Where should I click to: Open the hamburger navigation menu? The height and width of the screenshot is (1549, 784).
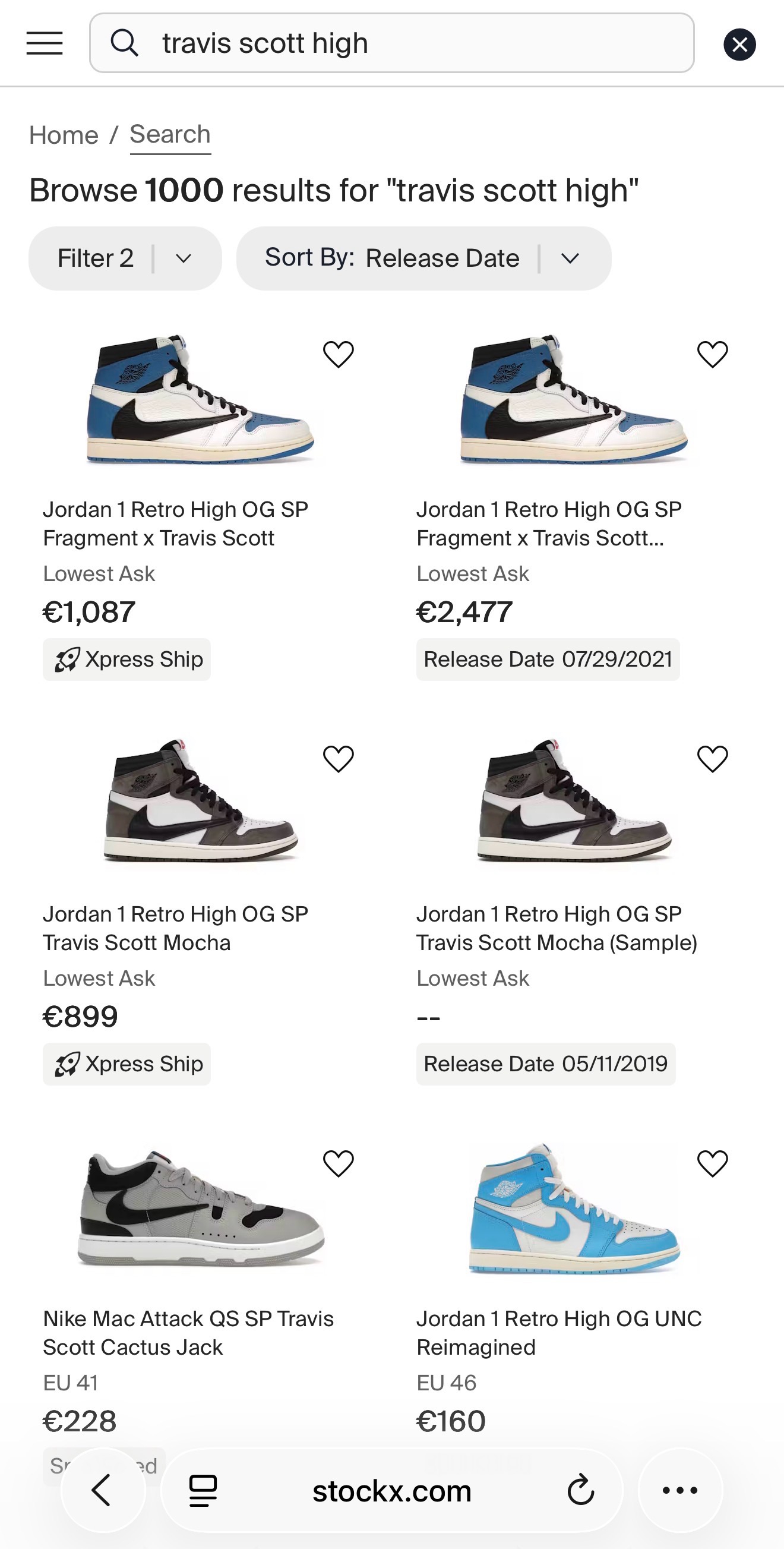coord(45,43)
